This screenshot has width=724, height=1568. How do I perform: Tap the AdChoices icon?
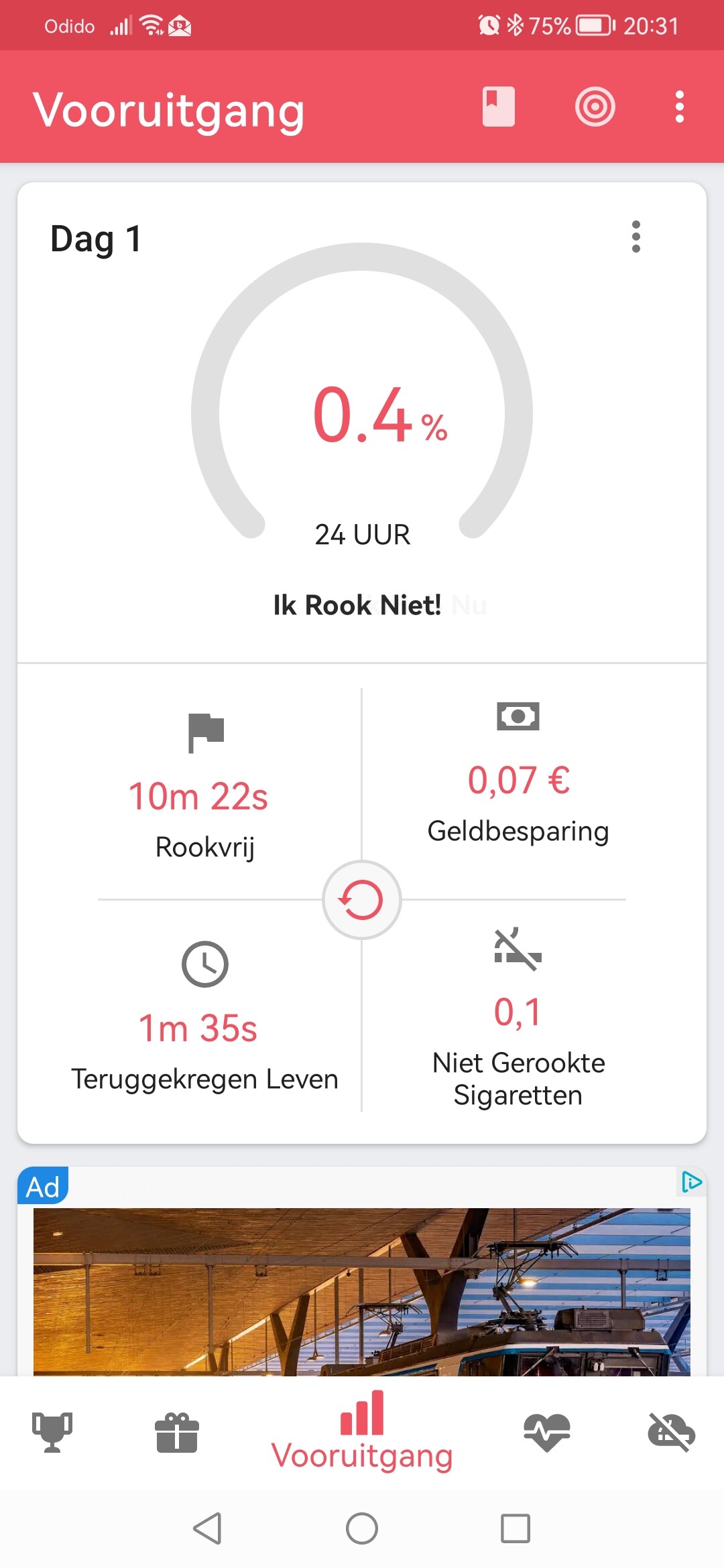click(691, 1182)
